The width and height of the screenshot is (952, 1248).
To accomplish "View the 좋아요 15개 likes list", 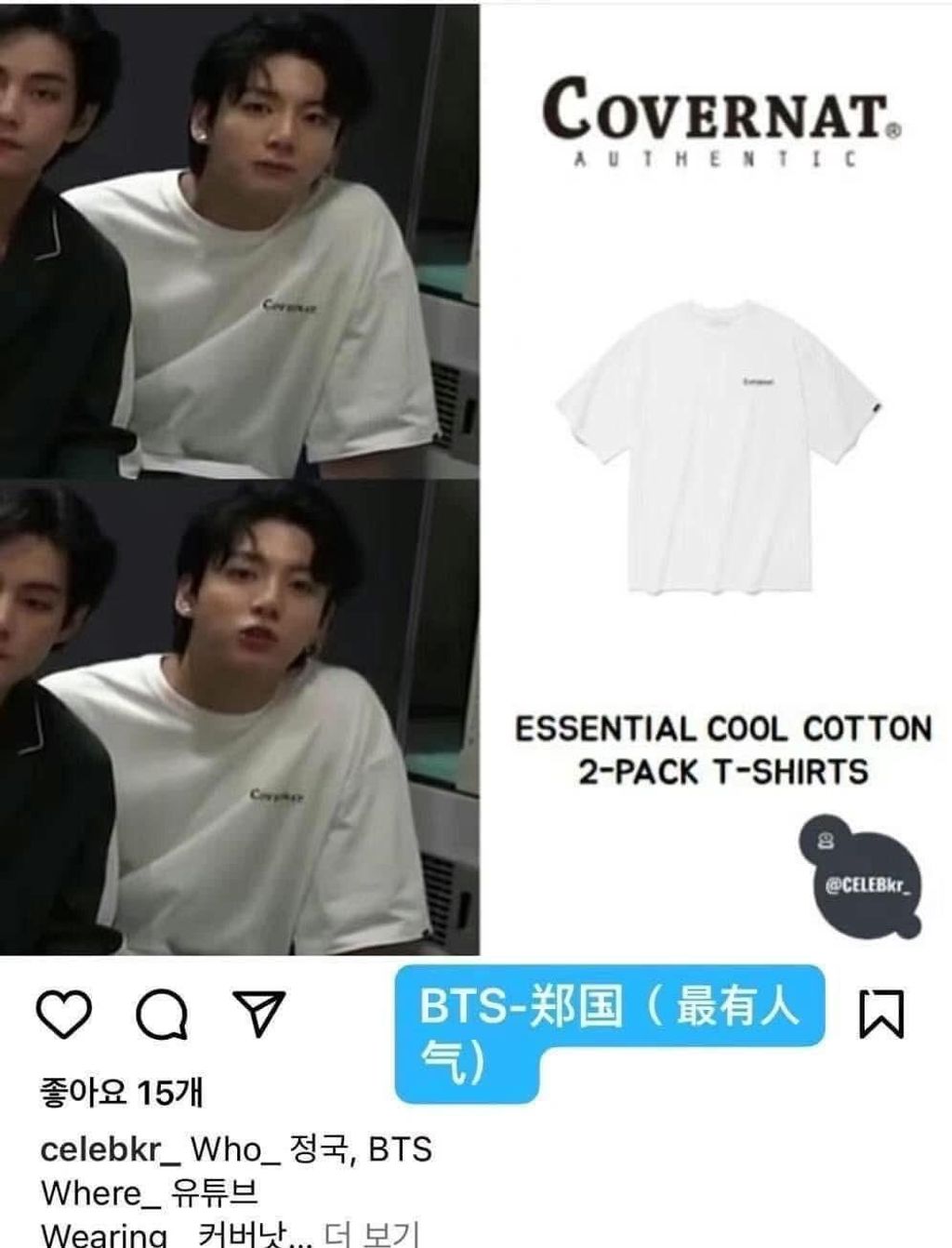I will click(x=121, y=1093).
